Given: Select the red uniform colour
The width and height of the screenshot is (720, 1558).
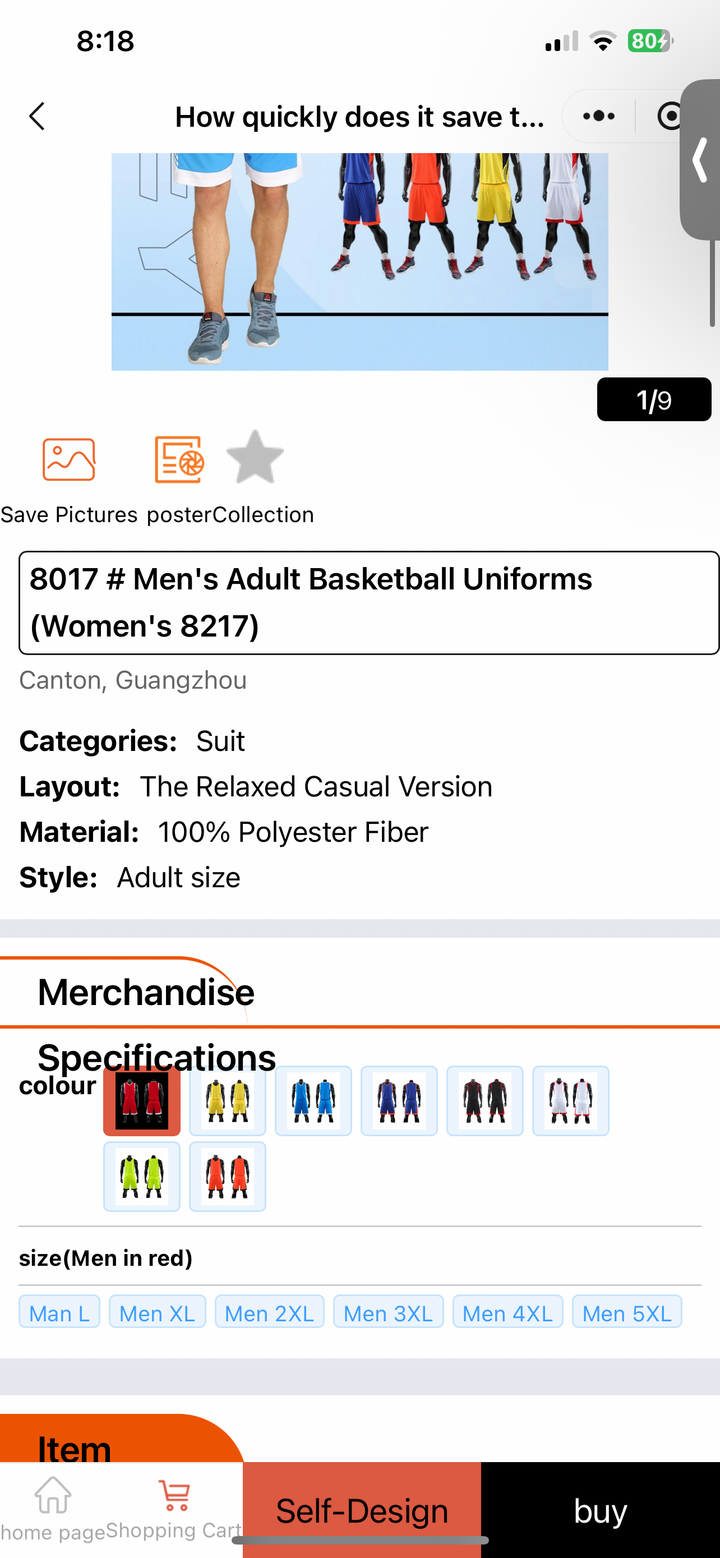Looking at the screenshot, I should (x=142, y=1100).
